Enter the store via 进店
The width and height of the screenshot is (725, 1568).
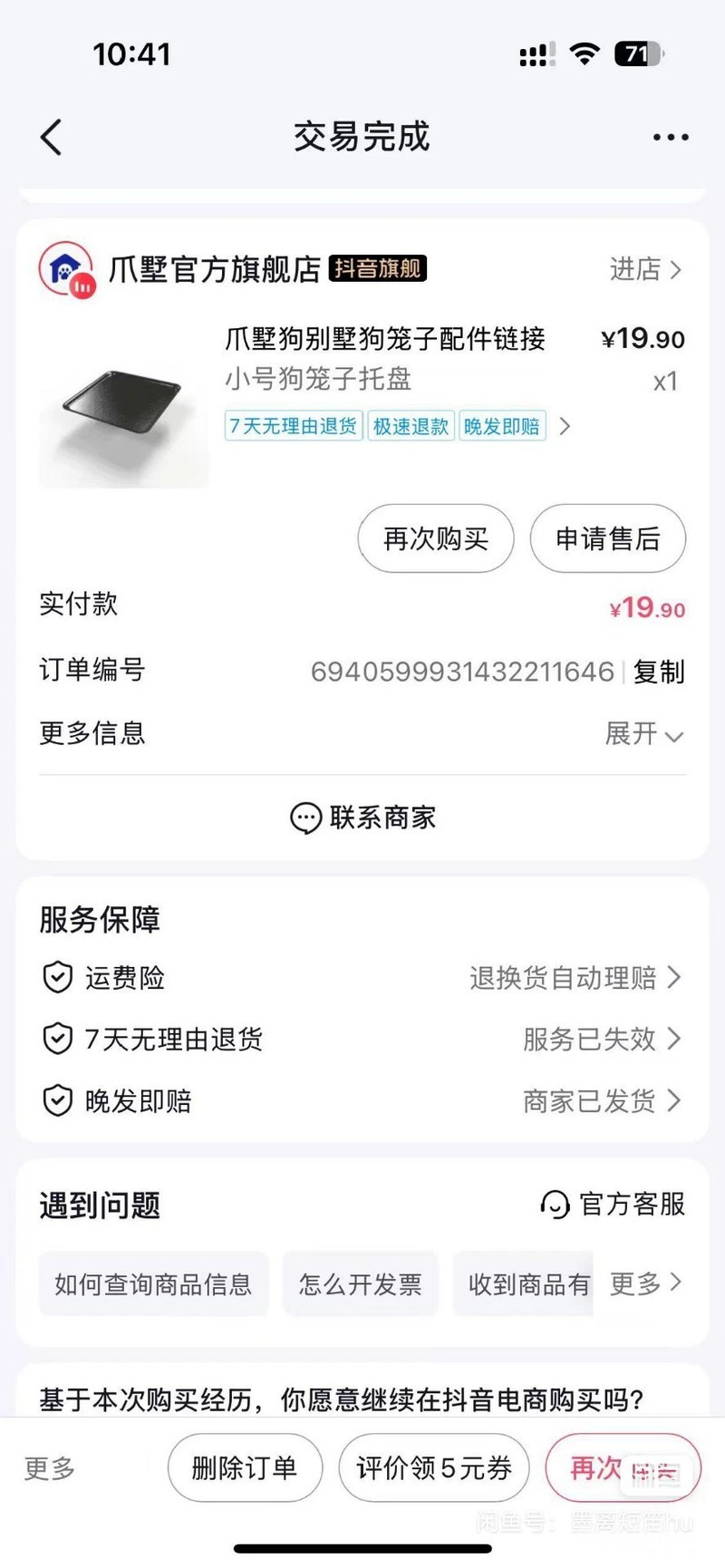645,269
